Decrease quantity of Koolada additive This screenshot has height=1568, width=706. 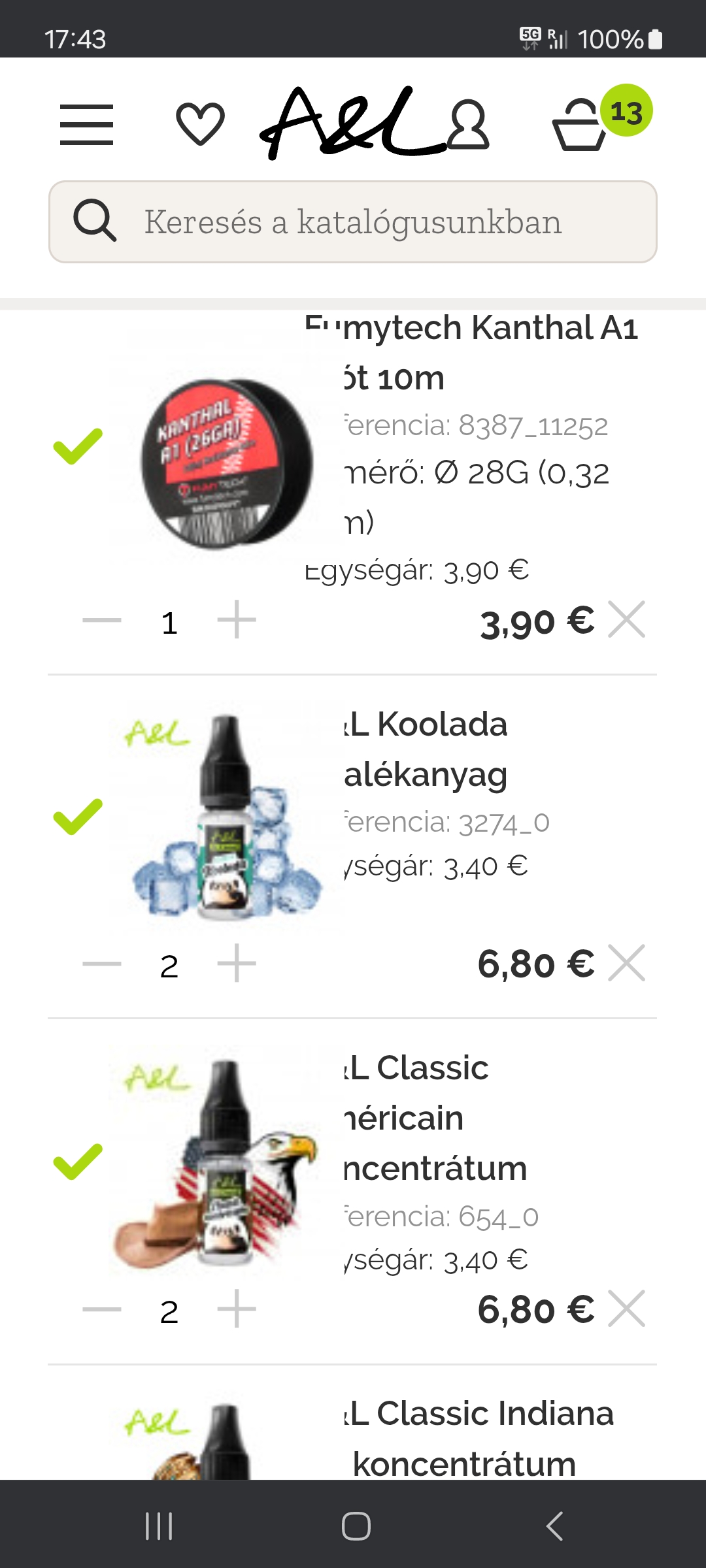click(x=102, y=964)
